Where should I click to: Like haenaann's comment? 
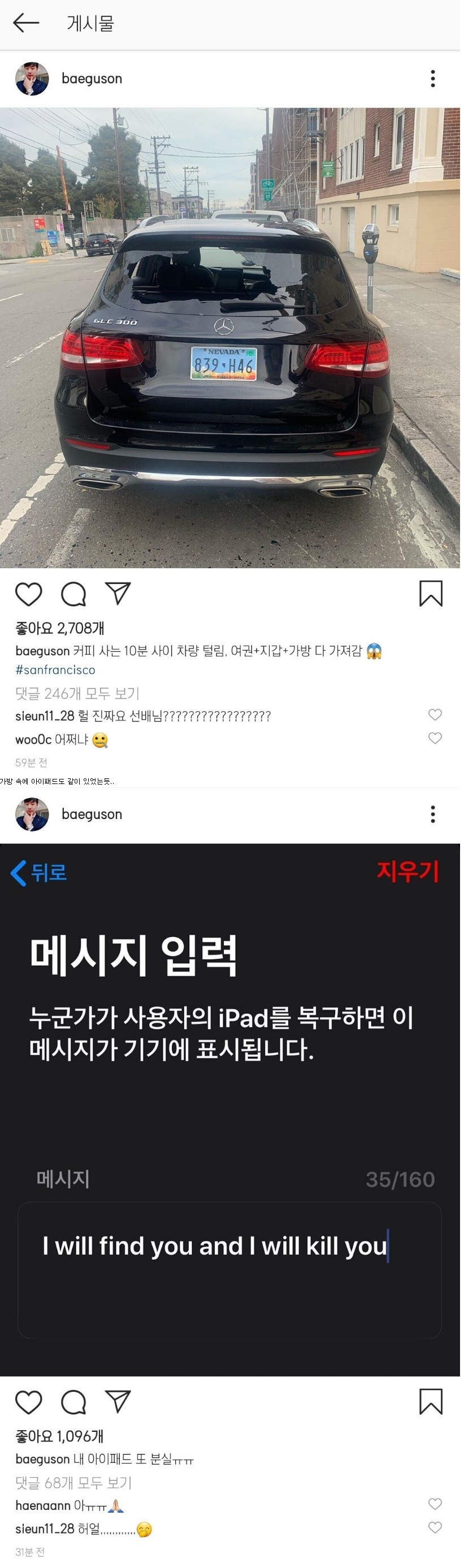point(435,1504)
